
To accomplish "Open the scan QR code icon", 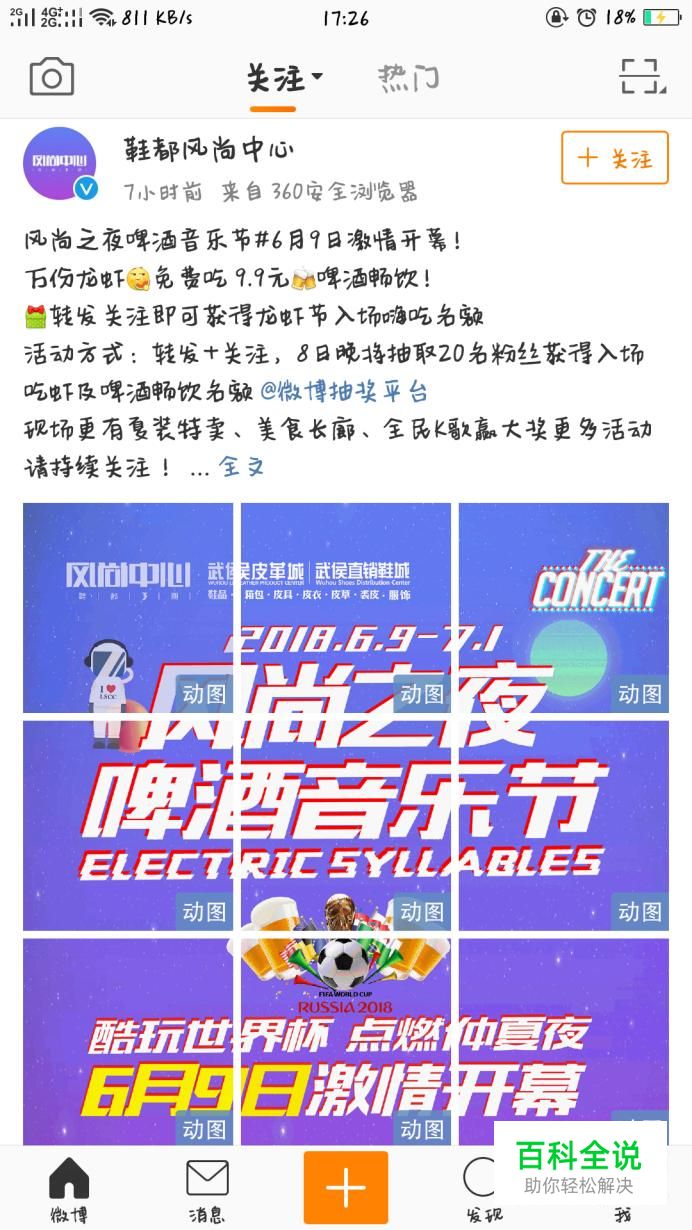I will 641,77.
